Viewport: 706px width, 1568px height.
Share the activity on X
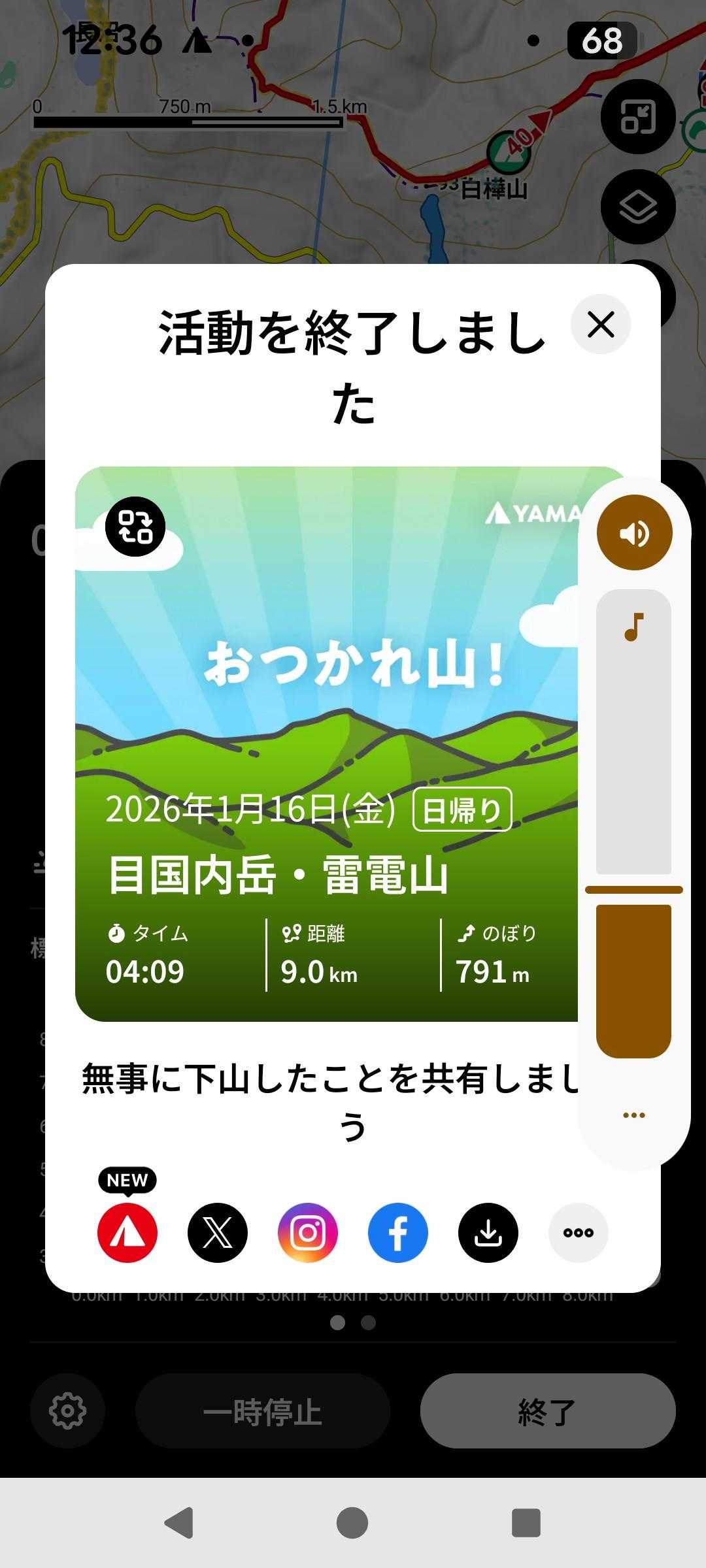point(218,1232)
